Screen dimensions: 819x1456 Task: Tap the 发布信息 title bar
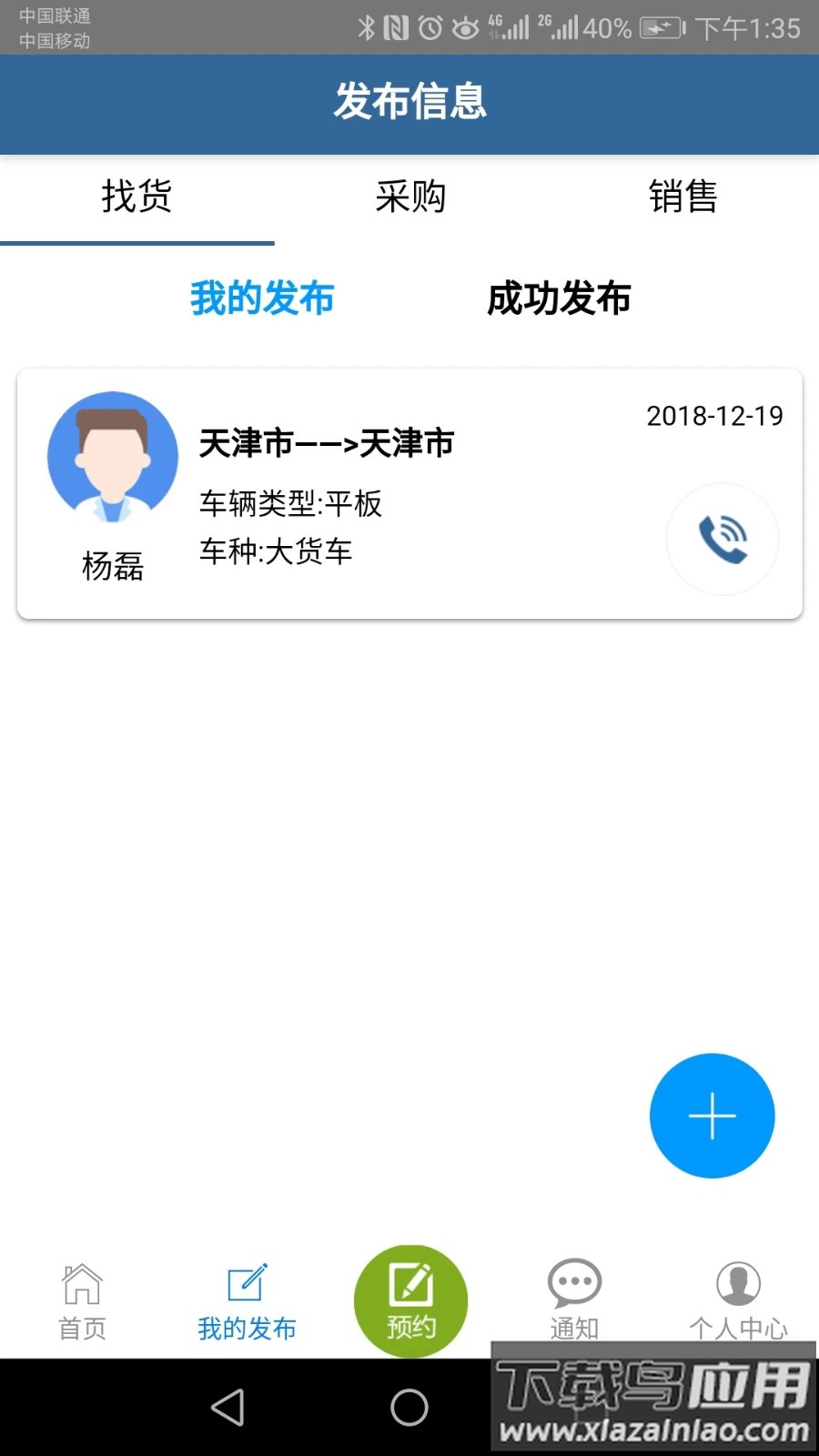click(409, 104)
